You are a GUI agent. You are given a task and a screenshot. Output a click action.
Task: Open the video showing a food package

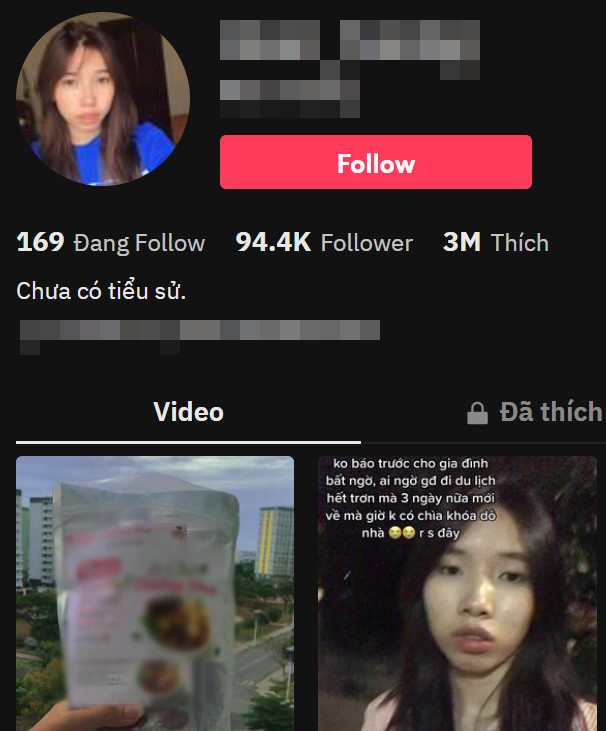[x=155, y=593]
